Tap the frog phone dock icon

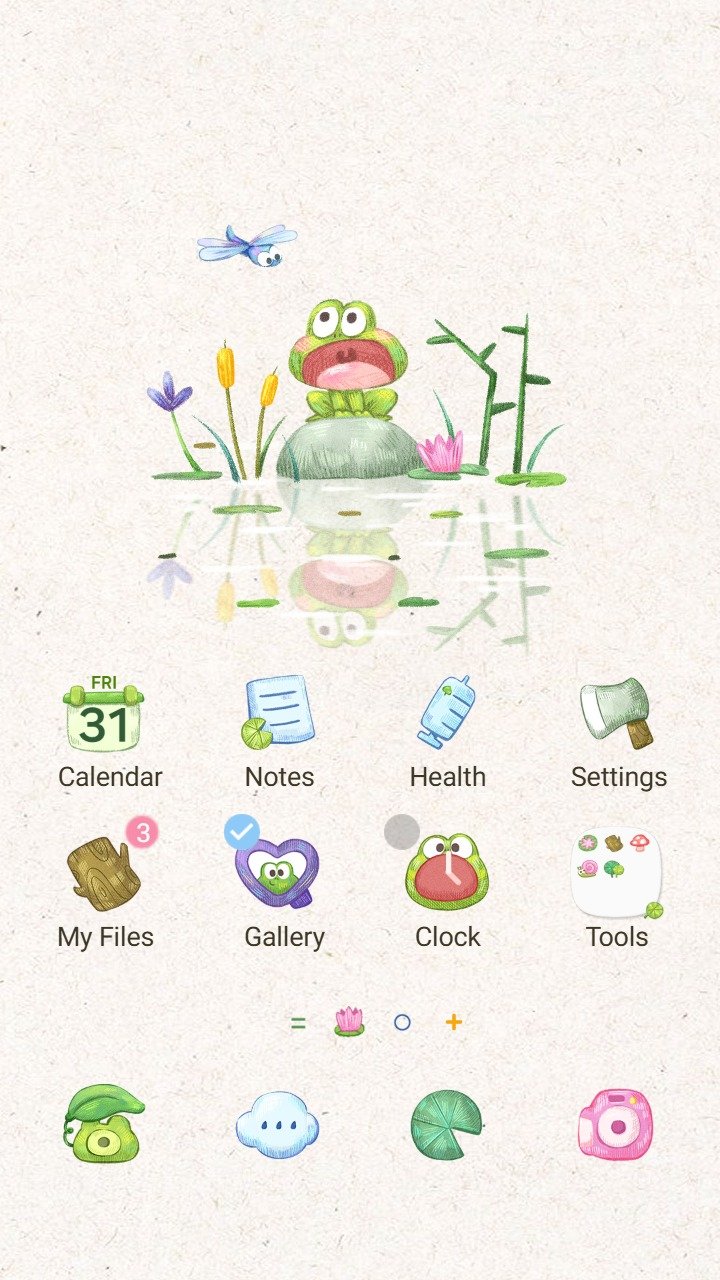pyautogui.click(x=103, y=1125)
